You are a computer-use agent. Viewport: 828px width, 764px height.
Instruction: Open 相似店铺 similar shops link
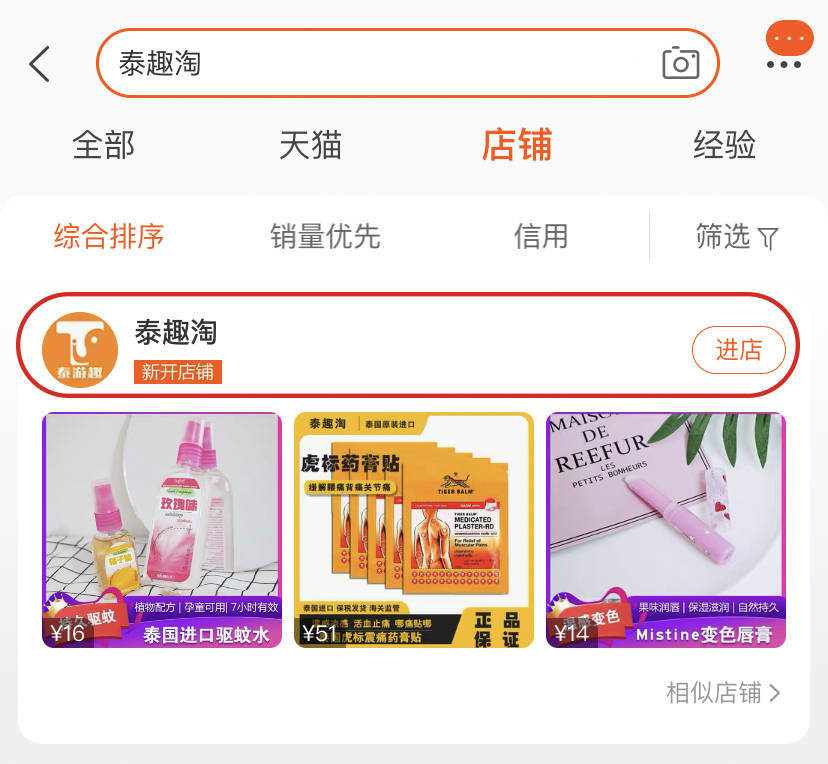click(x=723, y=693)
